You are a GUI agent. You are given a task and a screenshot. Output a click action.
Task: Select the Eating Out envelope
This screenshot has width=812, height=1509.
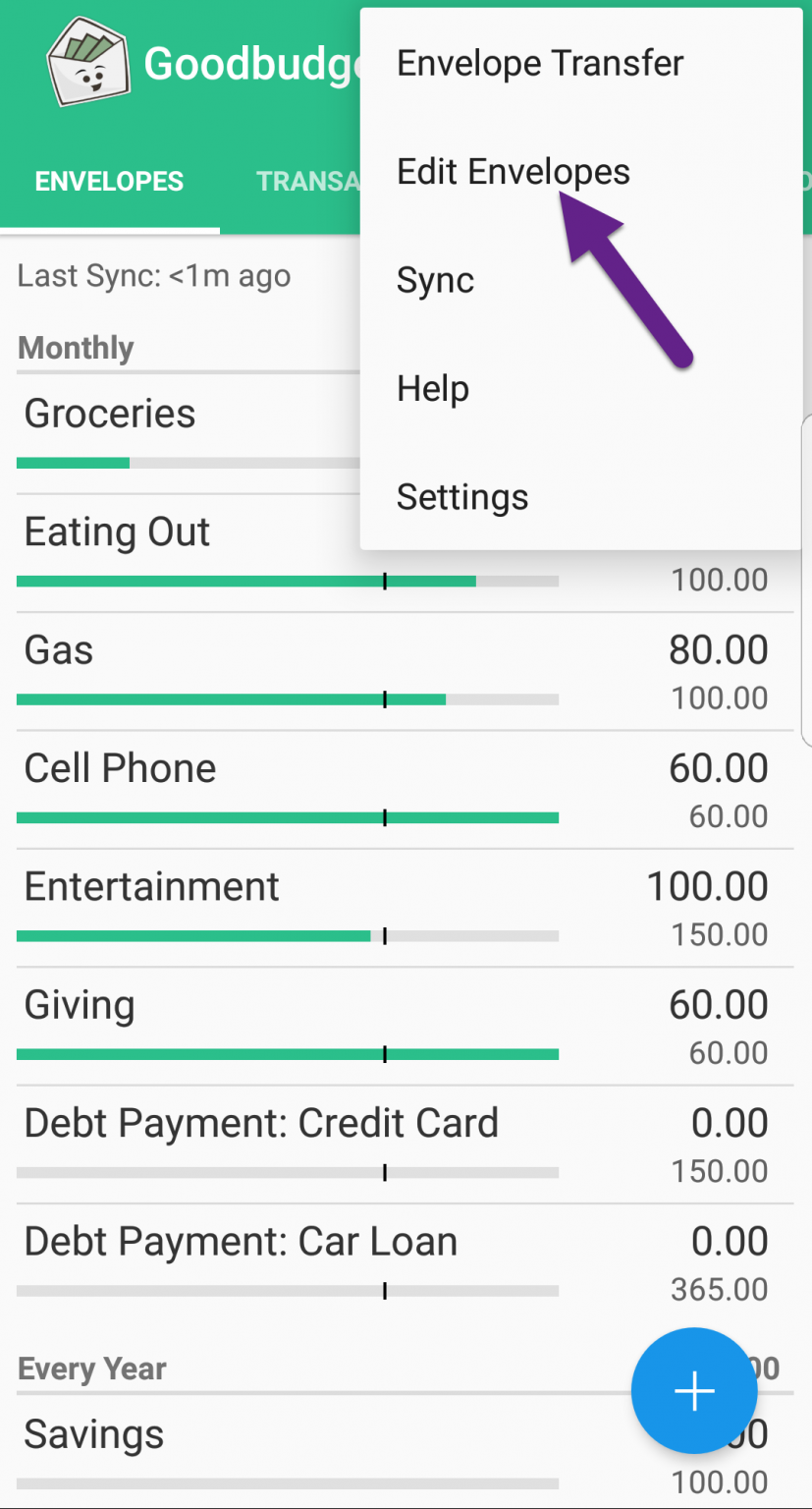[116, 531]
